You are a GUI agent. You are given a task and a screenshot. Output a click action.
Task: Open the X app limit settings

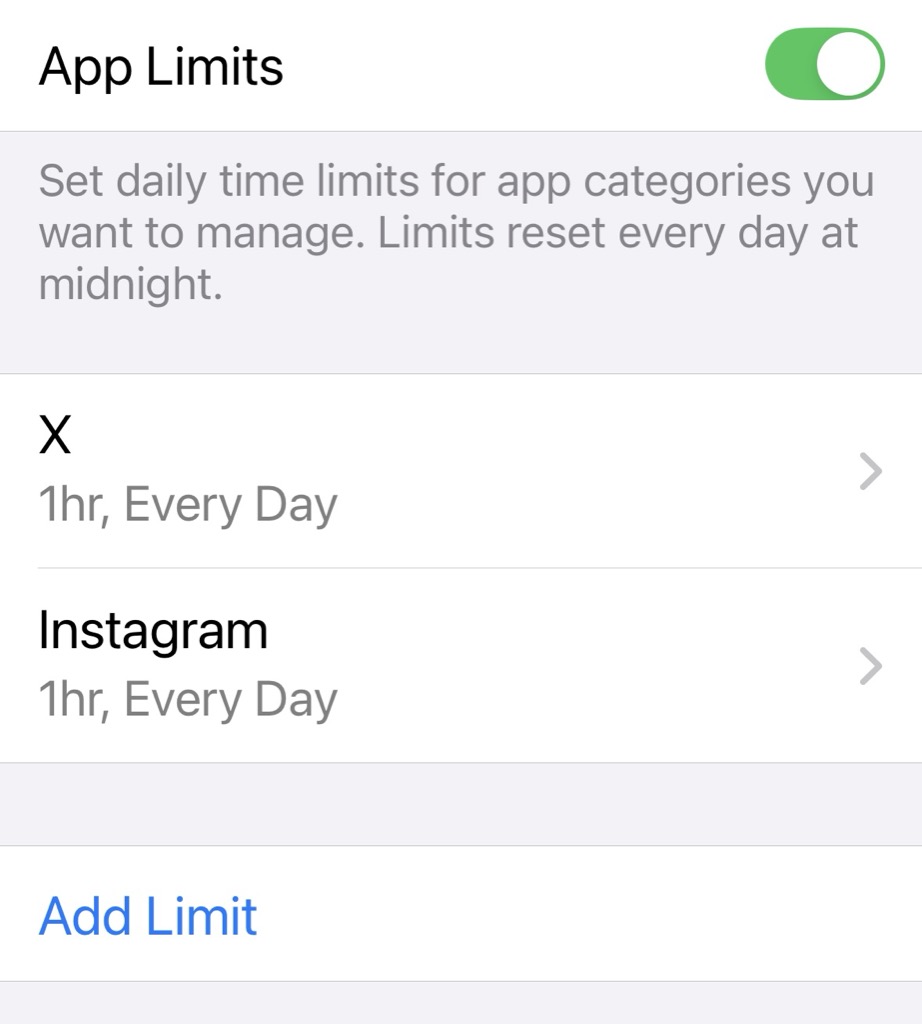(x=460, y=471)
